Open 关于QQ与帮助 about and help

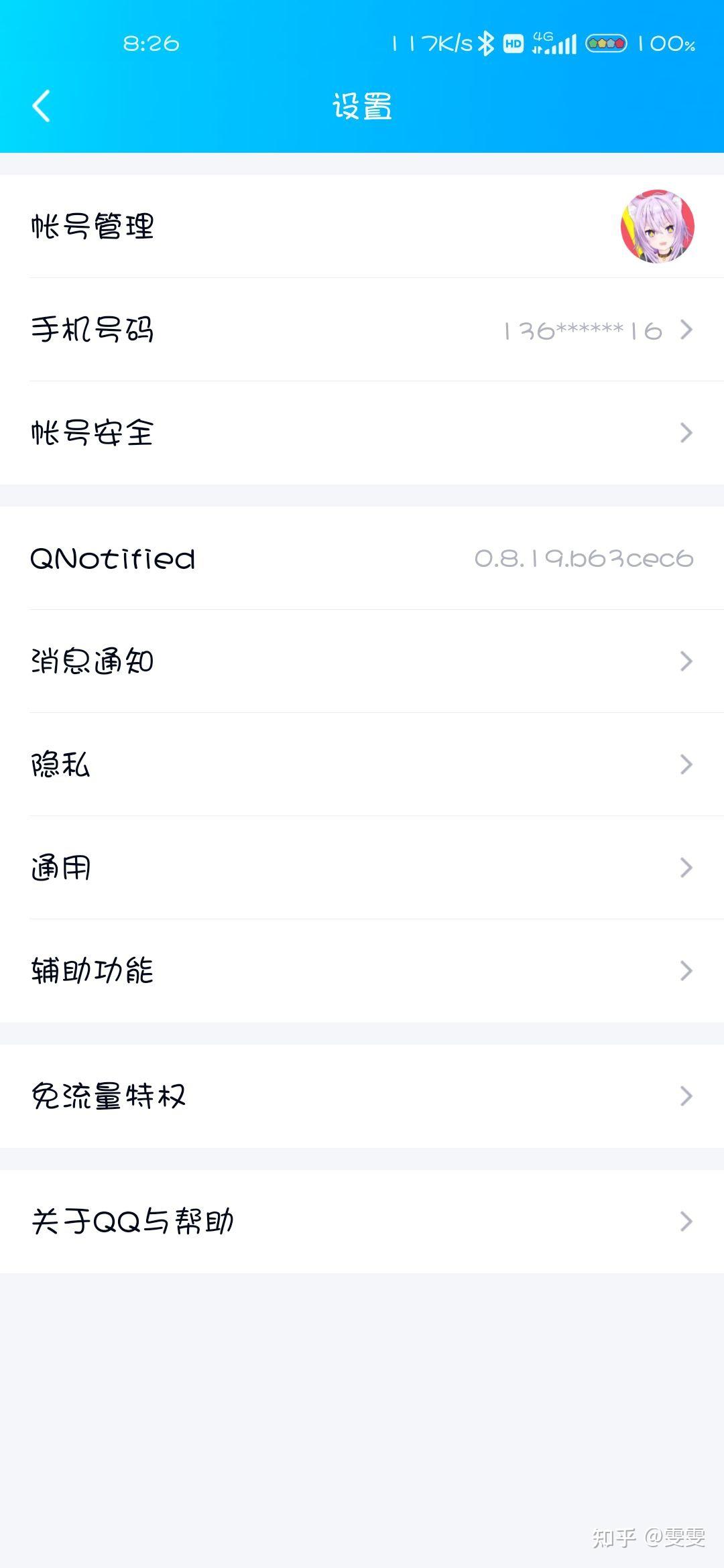coord(362,1222)
